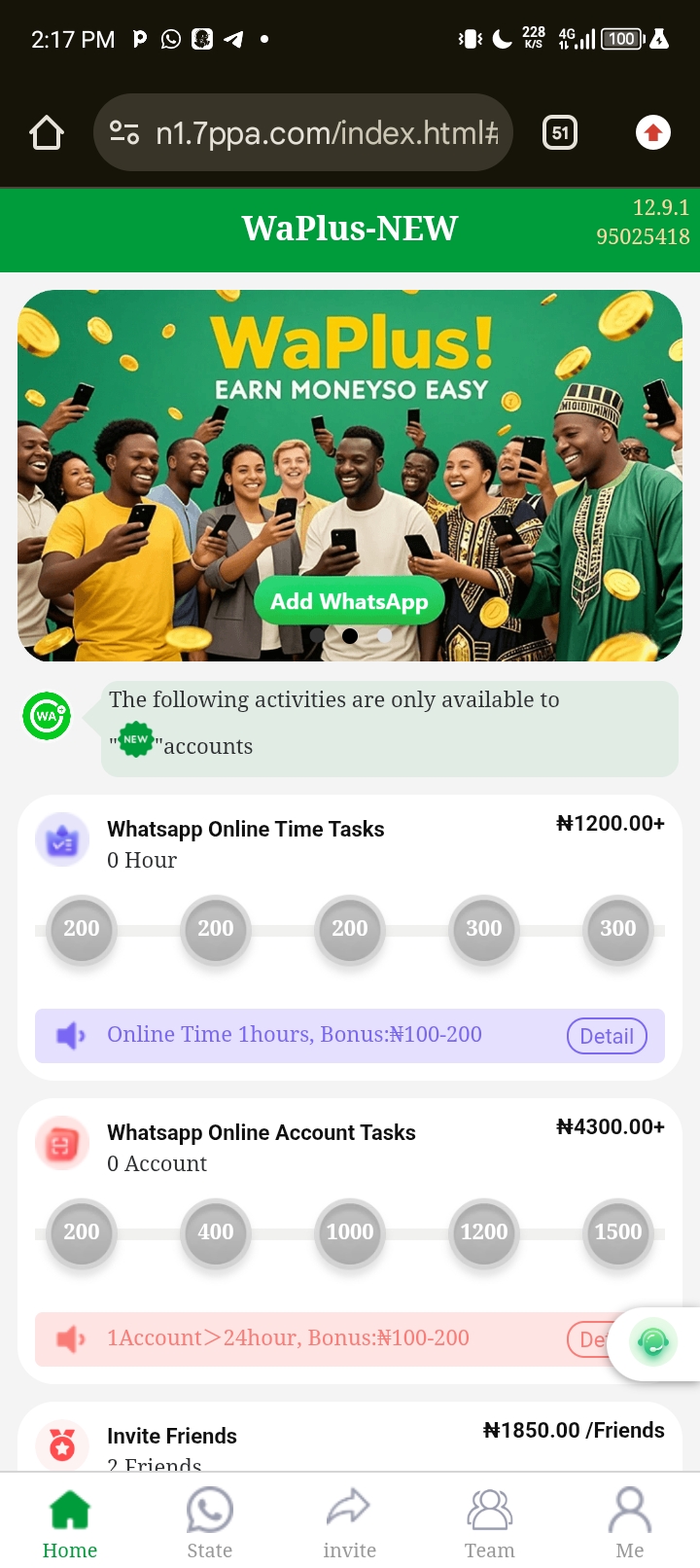
Task: Open the browser tab switcher
Action: coord(559,132)
